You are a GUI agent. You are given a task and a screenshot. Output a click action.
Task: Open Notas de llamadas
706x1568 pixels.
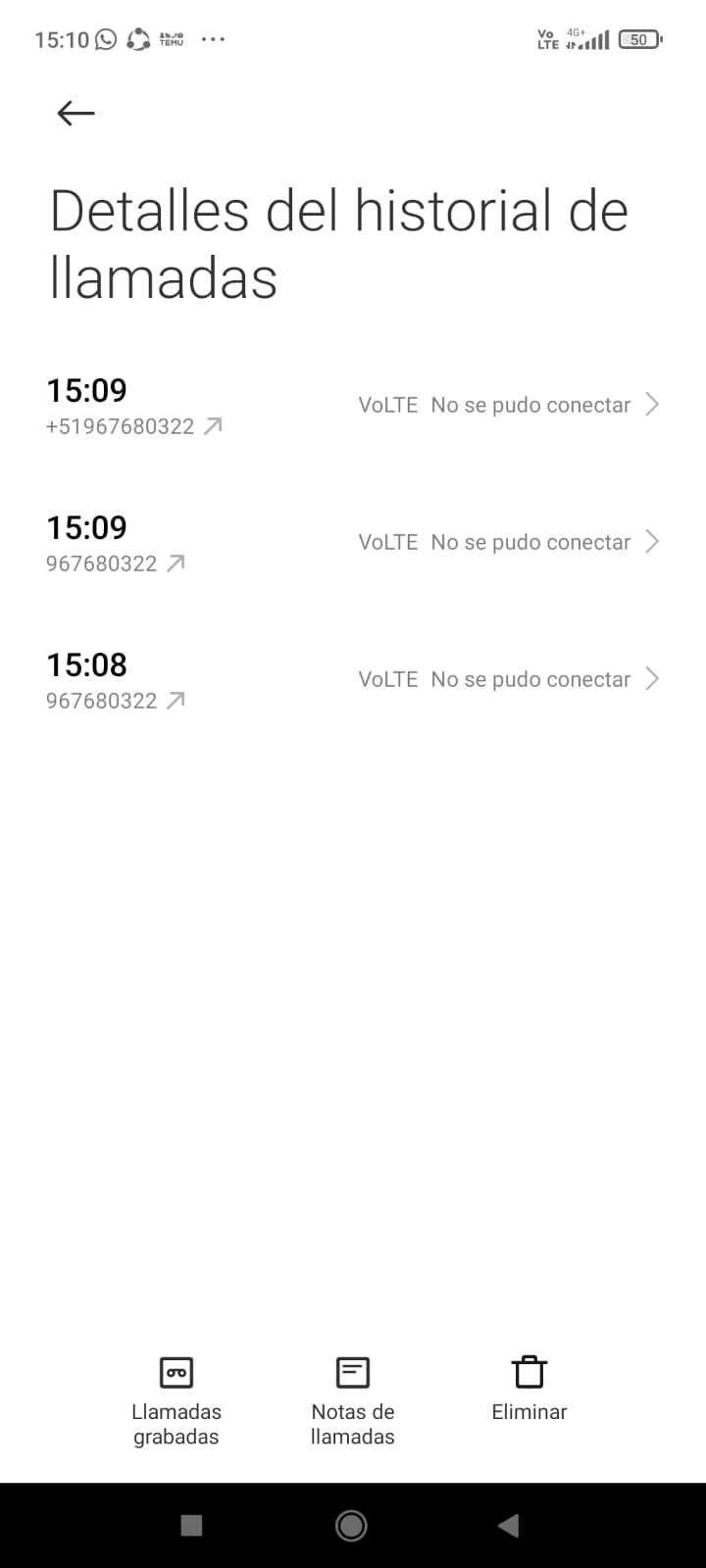(x=353, y=1399)
